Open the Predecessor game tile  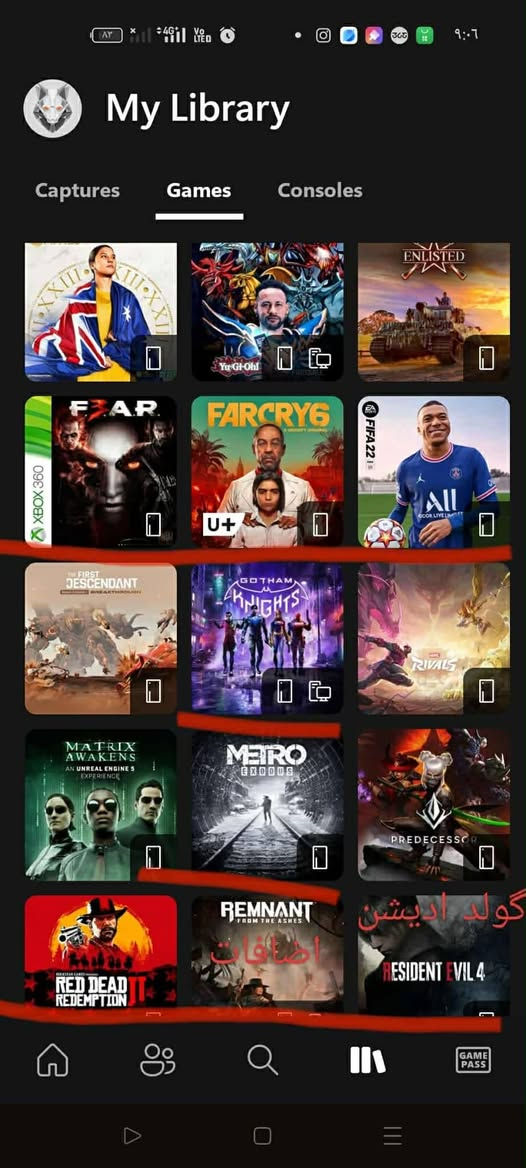[x=434, y=805]
